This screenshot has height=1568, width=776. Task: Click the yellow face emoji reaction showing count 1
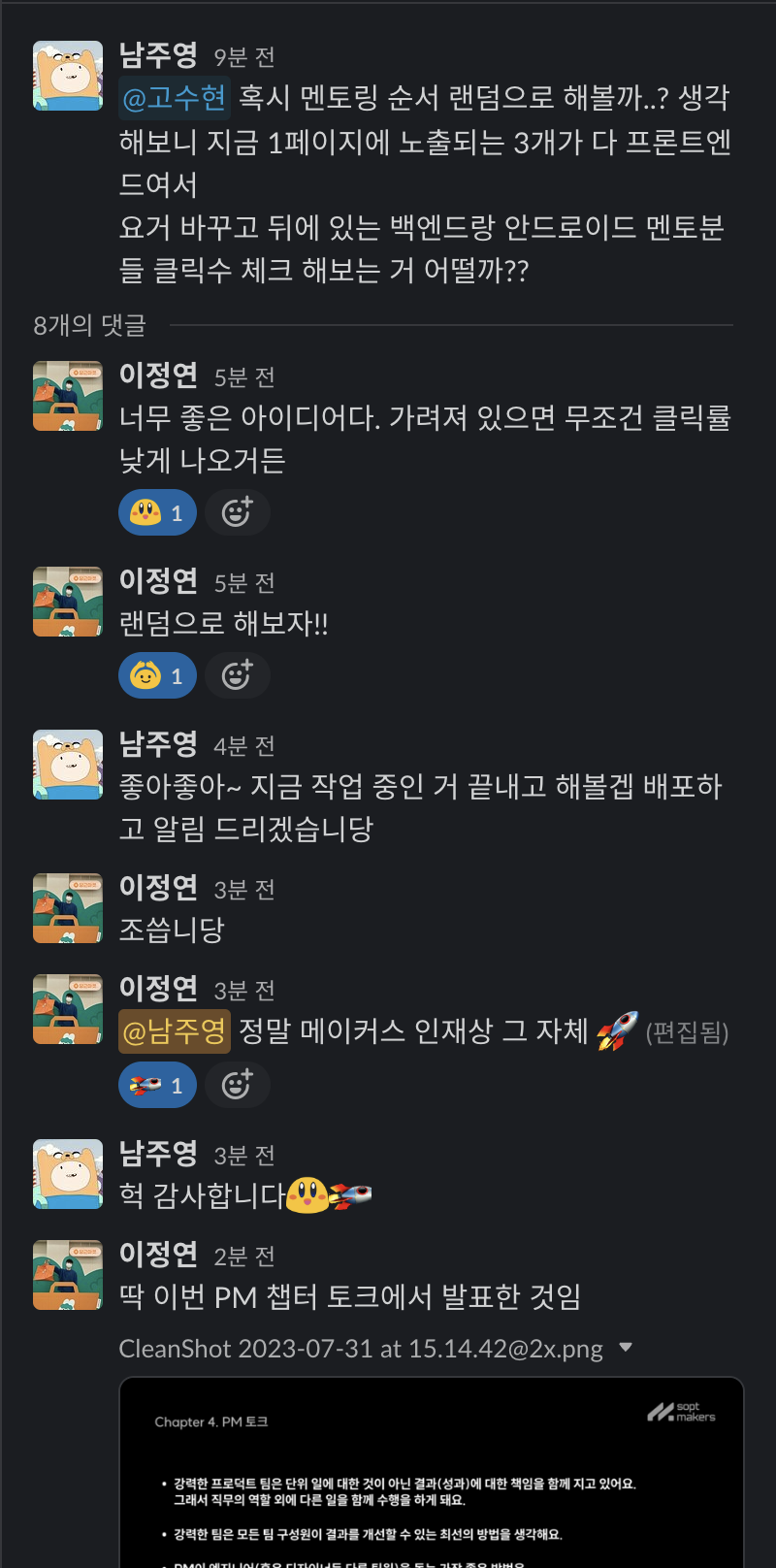157,512
